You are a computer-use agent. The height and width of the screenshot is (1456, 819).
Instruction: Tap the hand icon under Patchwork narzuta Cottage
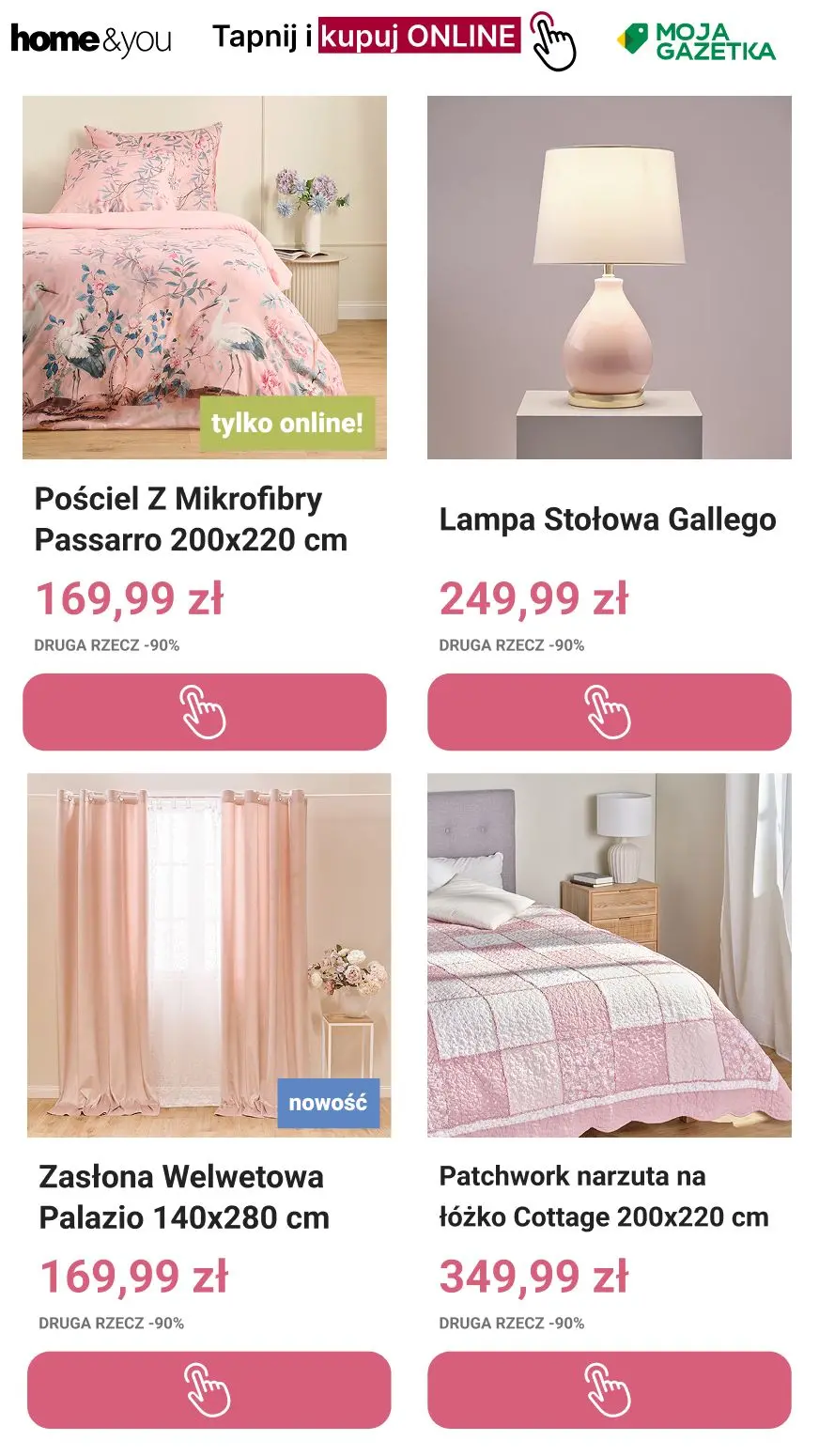pos(610,1391)
